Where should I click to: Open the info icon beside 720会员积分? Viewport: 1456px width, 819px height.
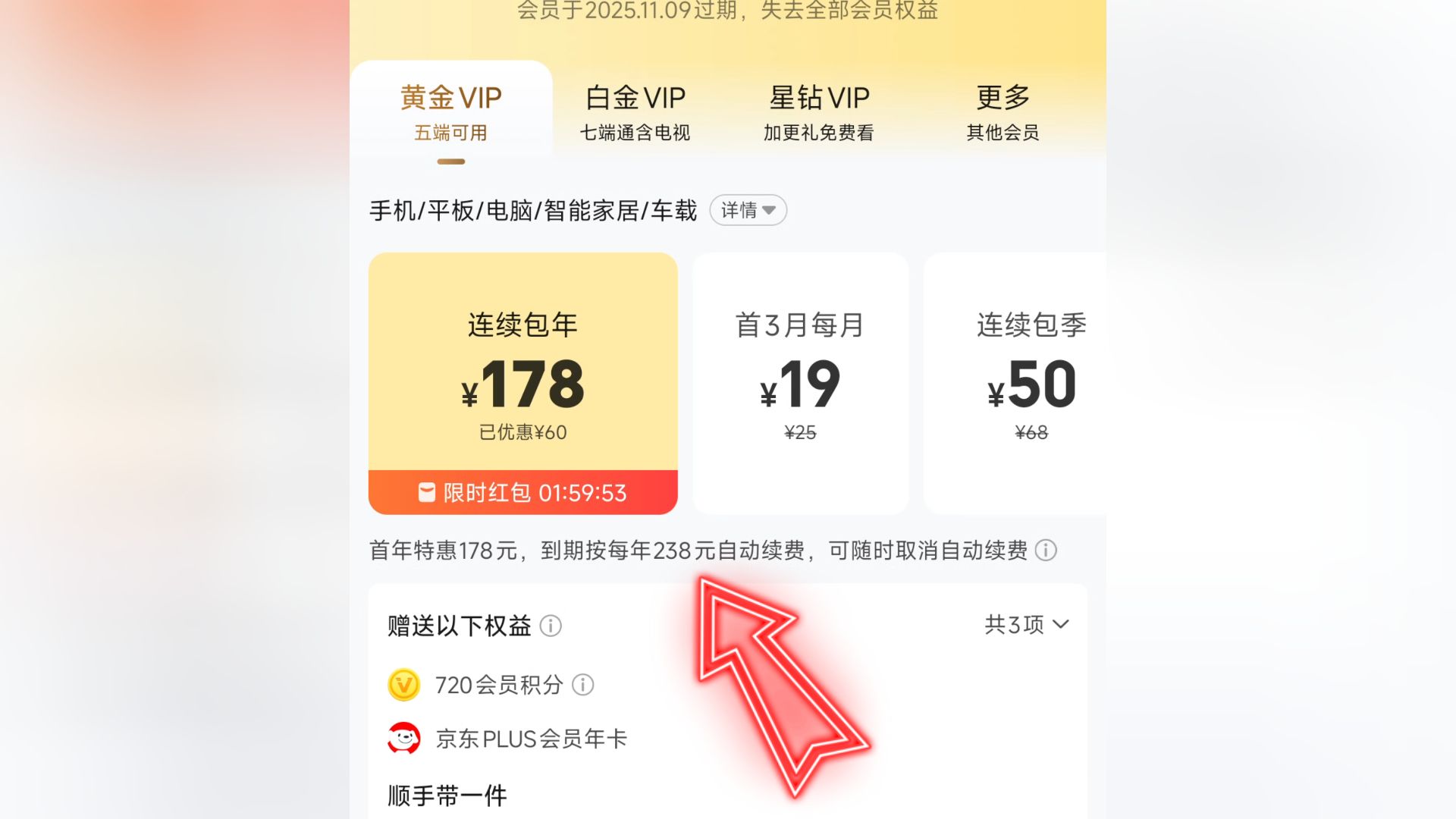click(582, 686)
